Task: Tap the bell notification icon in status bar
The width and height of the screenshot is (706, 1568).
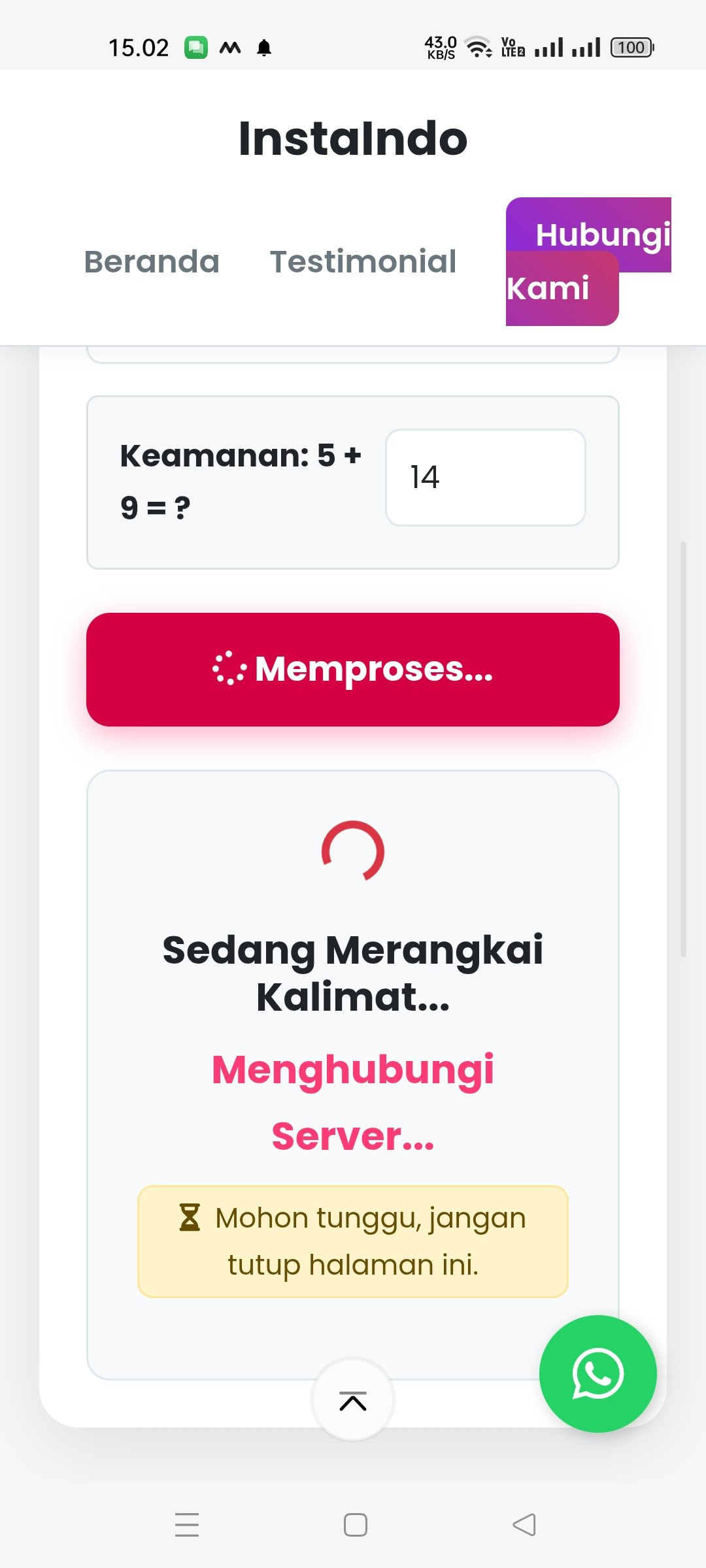Action: click(x=264, y=47)
